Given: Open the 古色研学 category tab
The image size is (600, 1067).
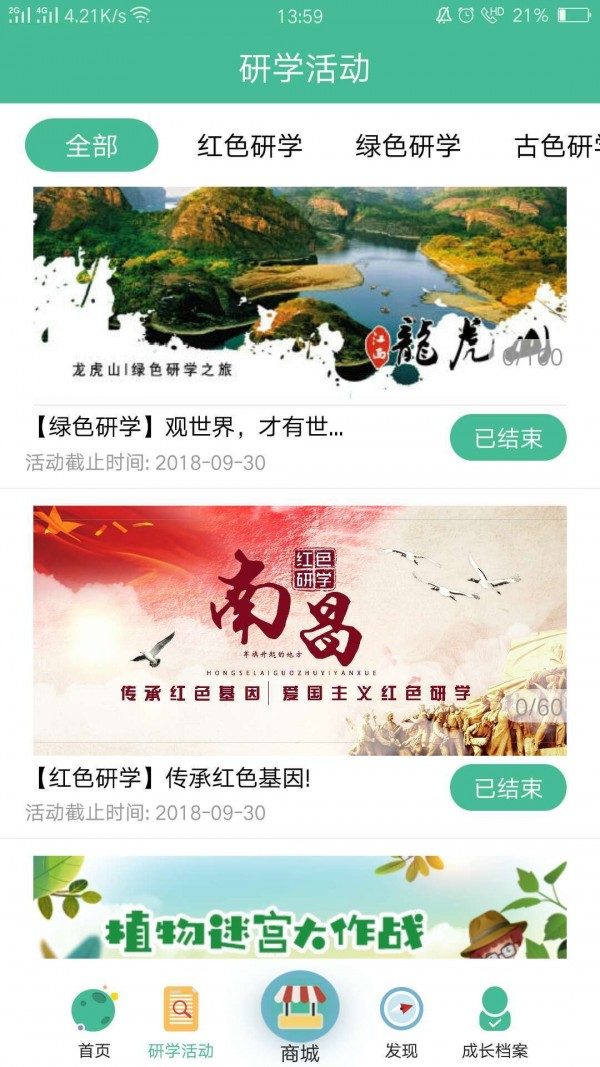Looking at the screenshot, I should 556,146.
